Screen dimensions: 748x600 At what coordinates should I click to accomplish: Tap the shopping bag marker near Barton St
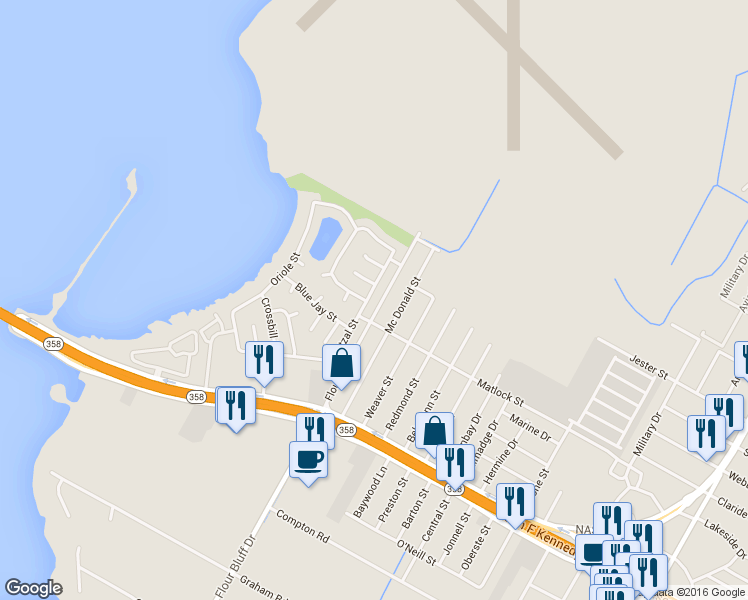tap(434, 431)
